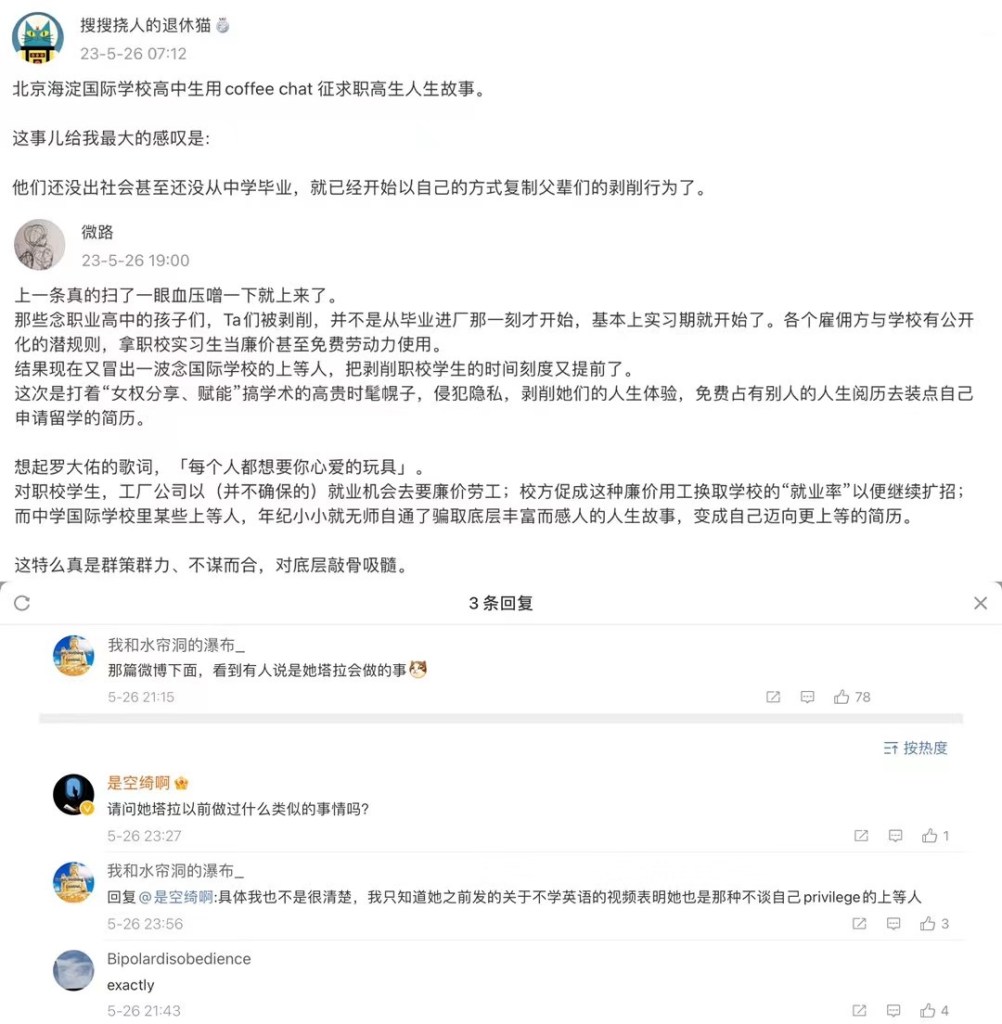Like the 23:56 reply about privilege
This screenshot has height=1024, width=1002.
[929, 924]
